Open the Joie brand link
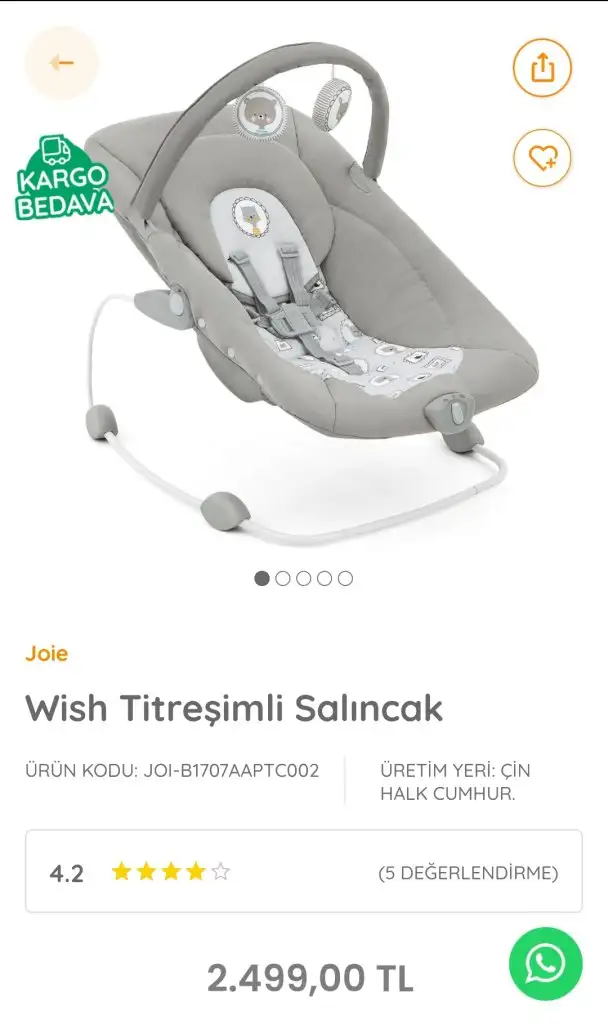The image size is (608, 1024). [47, 654]
